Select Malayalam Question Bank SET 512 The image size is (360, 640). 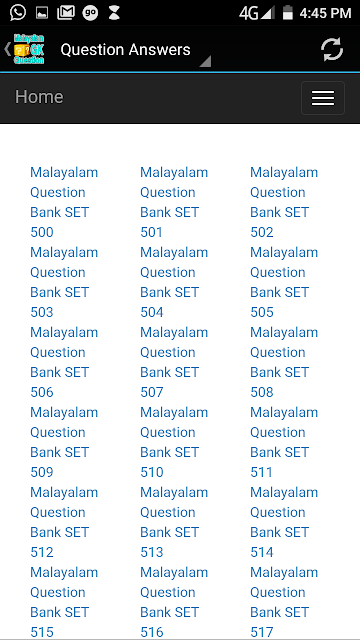click(64, 522)
